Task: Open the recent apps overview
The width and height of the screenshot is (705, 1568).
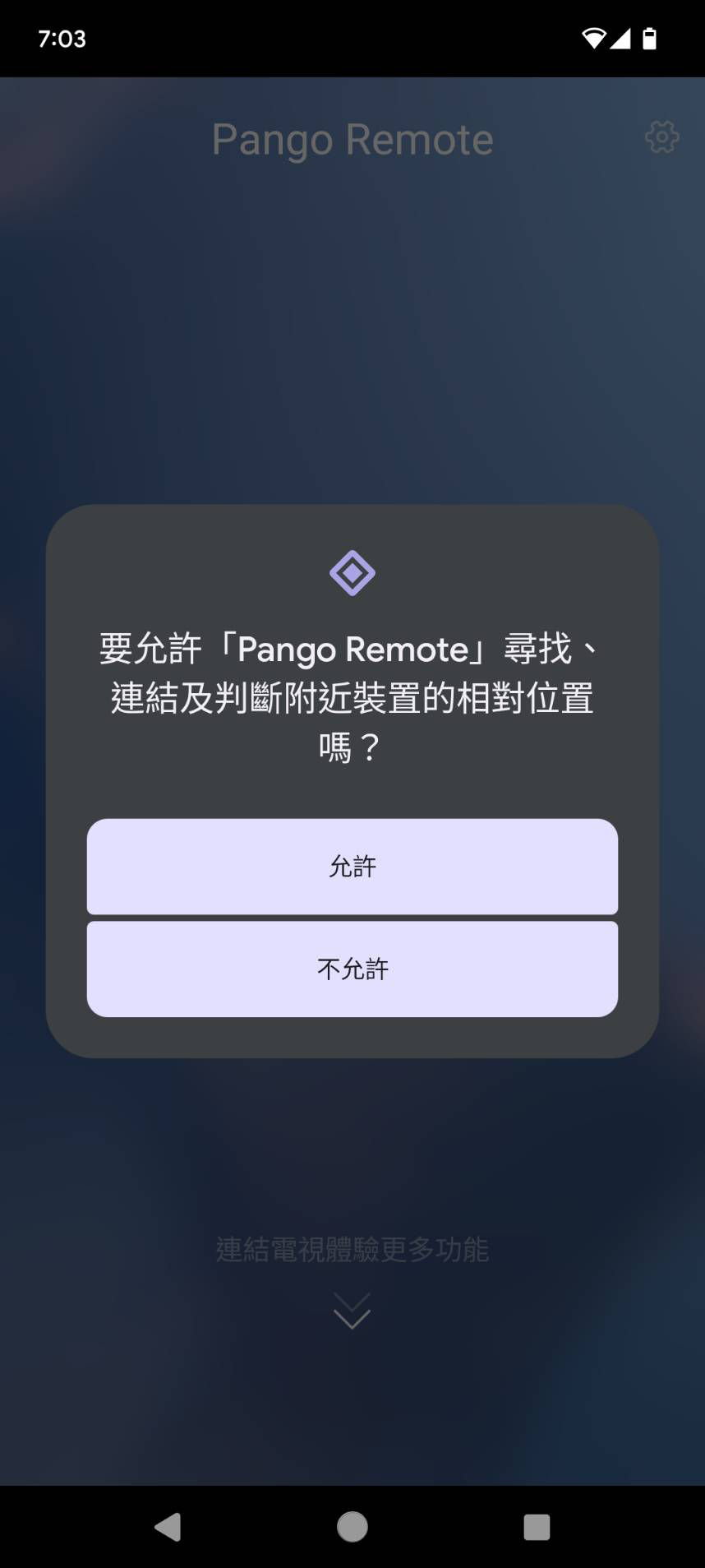Action: tap(537, 1527)
